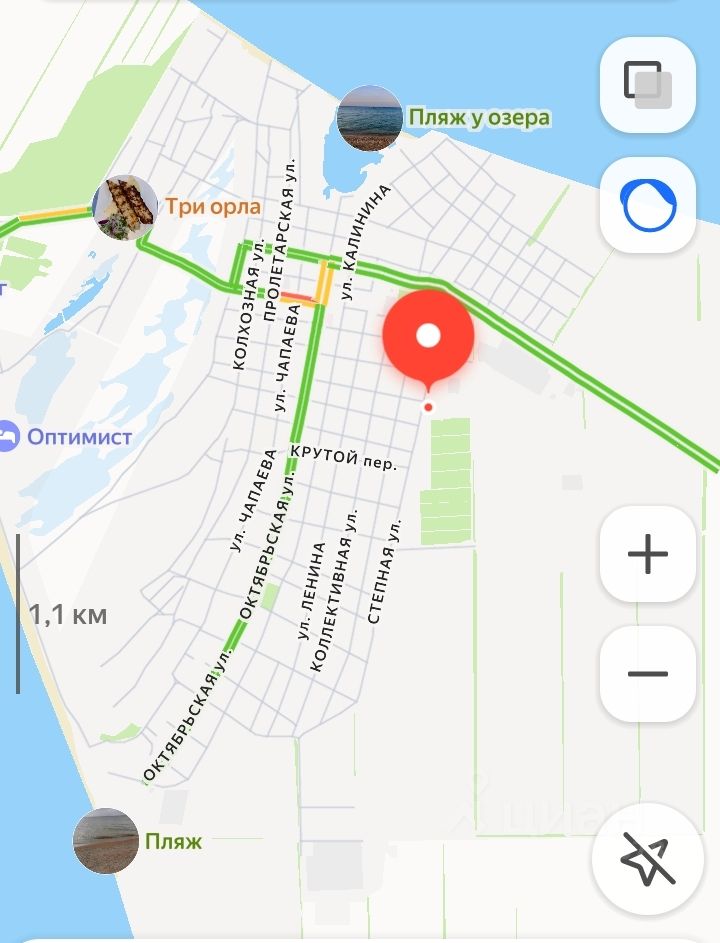Open the Оптимист hotel marker
Screen dimensions: 720x943
point(8,437)
